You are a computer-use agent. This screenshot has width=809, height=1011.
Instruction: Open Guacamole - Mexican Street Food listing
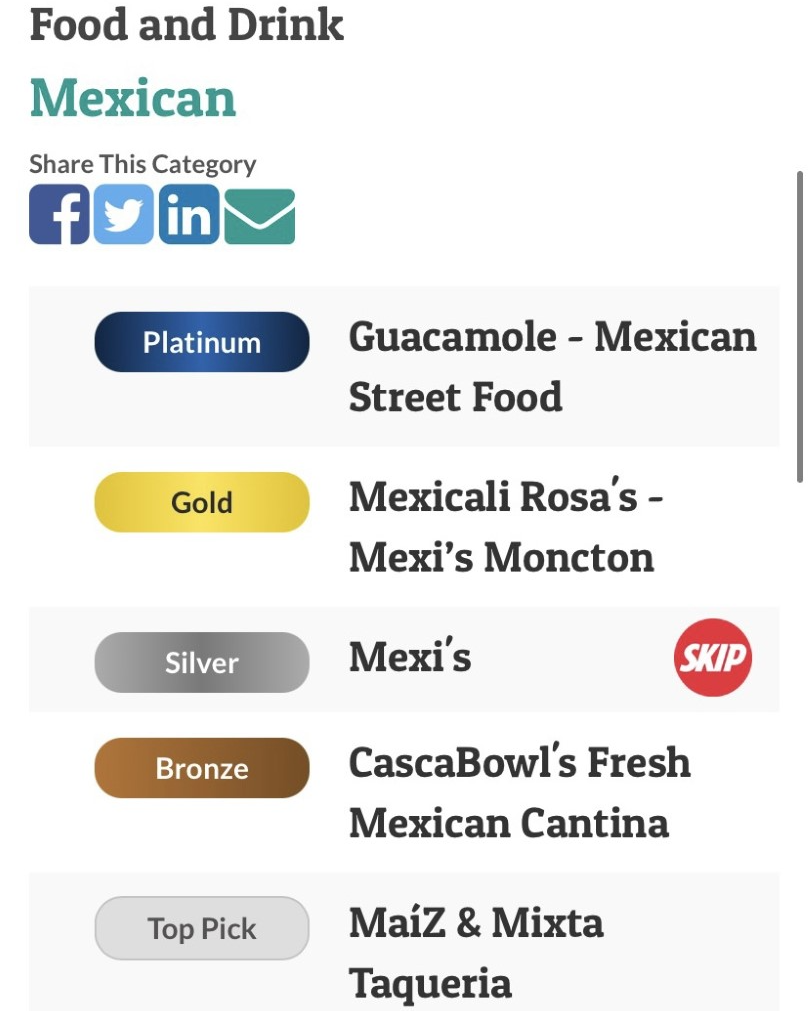tap(552, 366)
